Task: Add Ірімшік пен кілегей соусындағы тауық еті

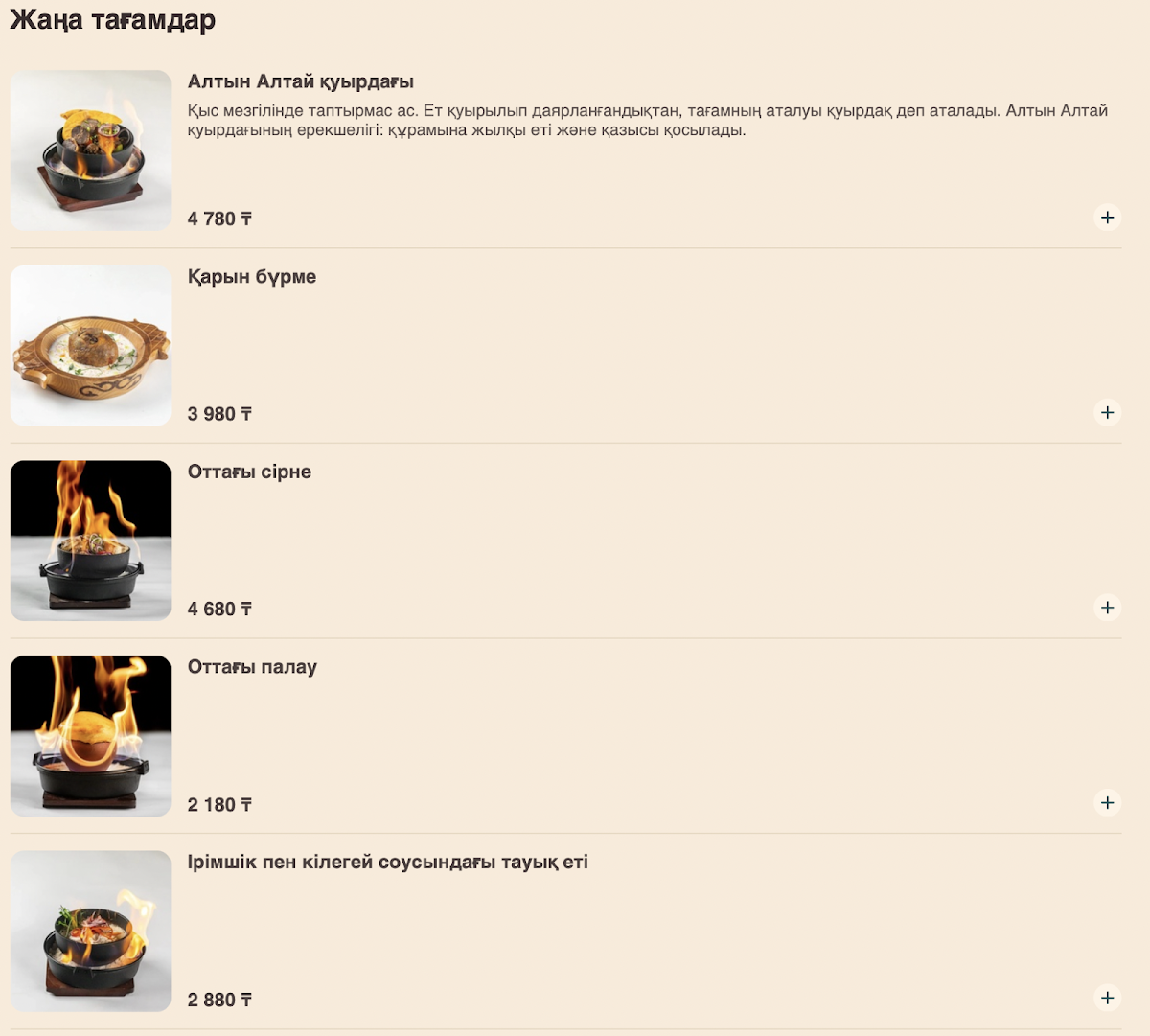Action: 1107,998
